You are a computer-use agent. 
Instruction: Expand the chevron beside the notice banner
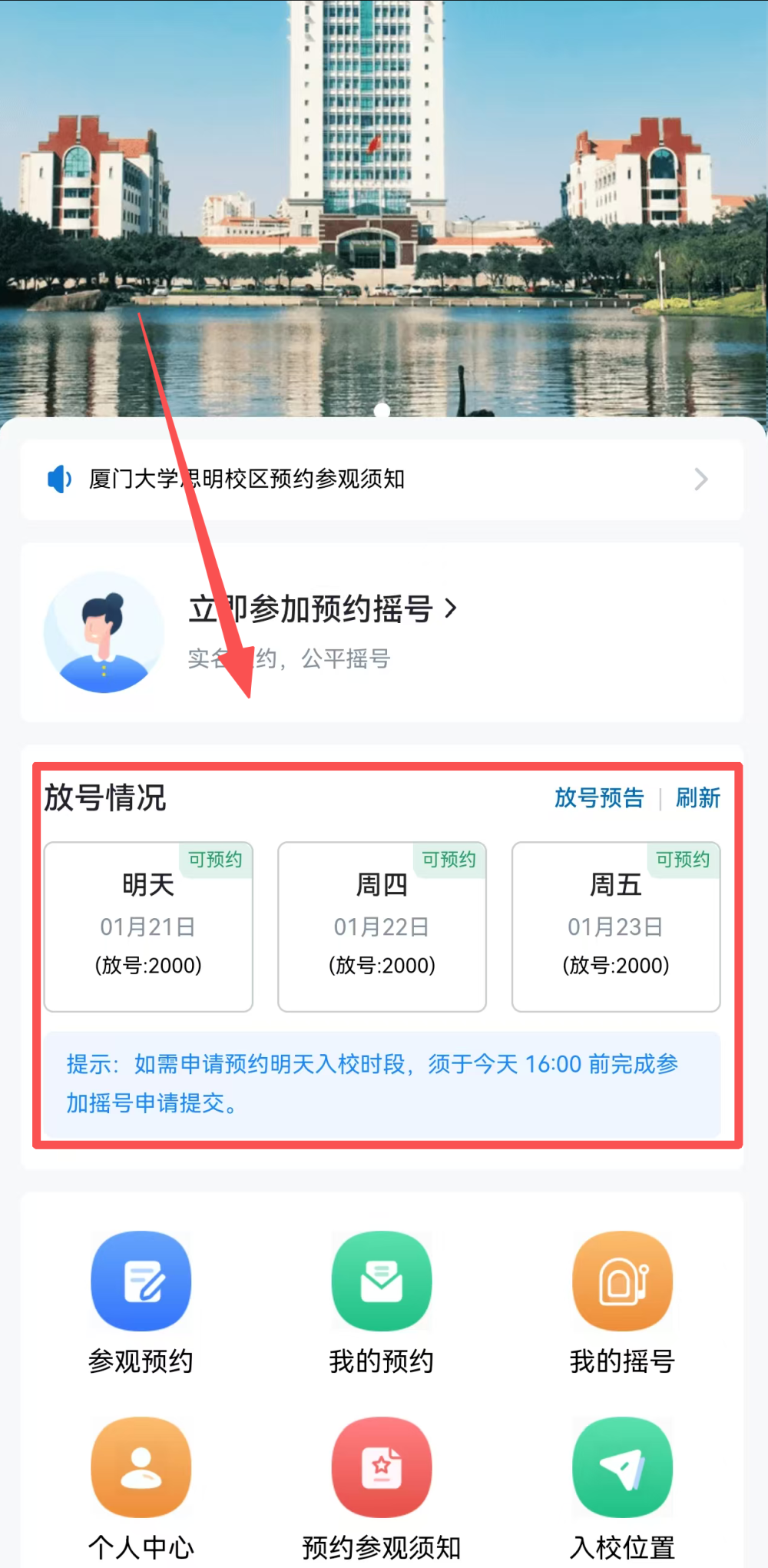coord(700,479)
